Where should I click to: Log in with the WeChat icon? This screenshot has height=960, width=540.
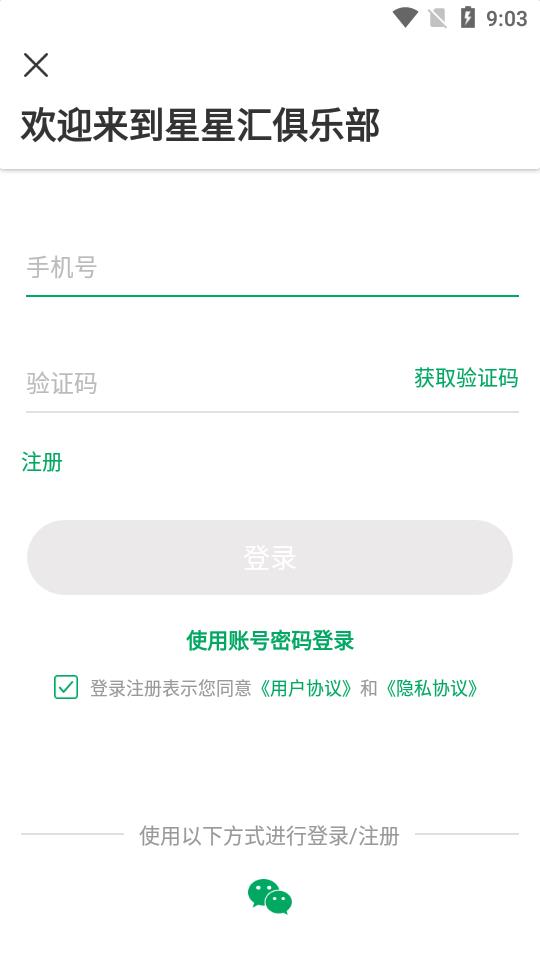point(270,896)
